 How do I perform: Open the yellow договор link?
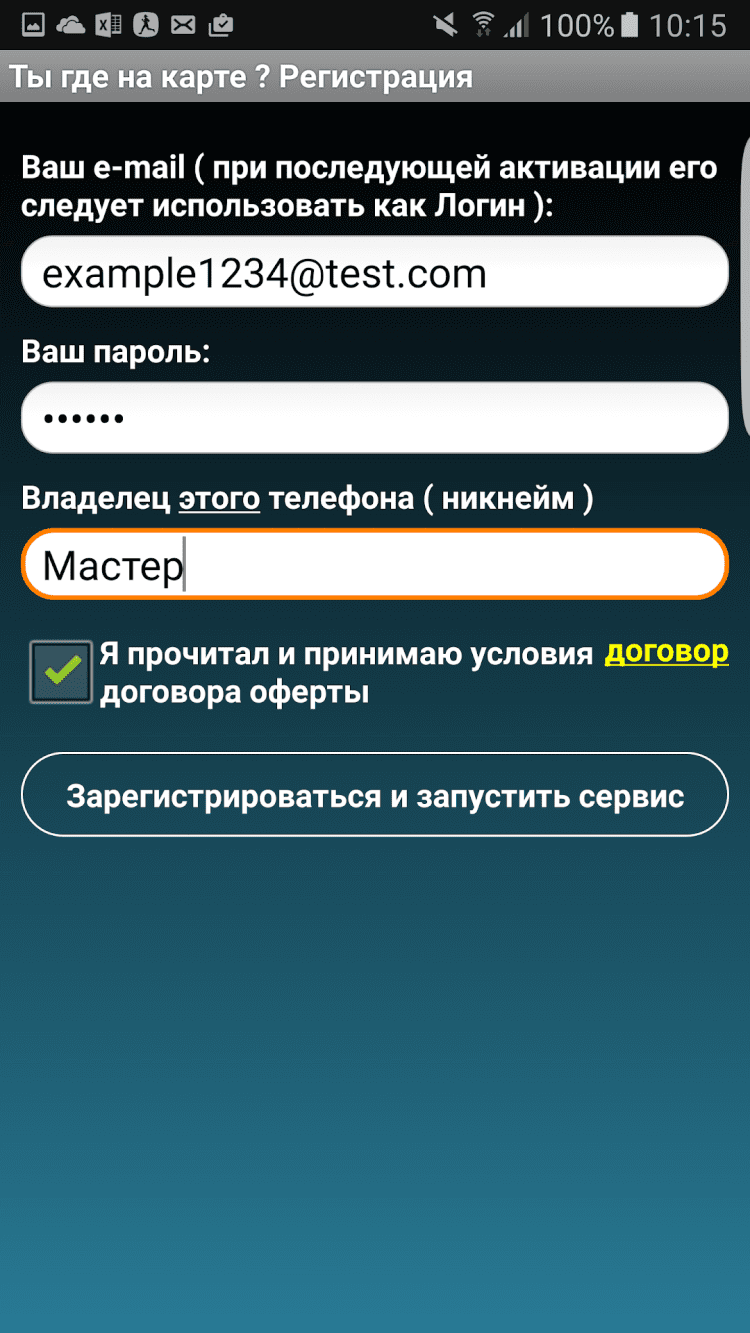tap(666, 653)
